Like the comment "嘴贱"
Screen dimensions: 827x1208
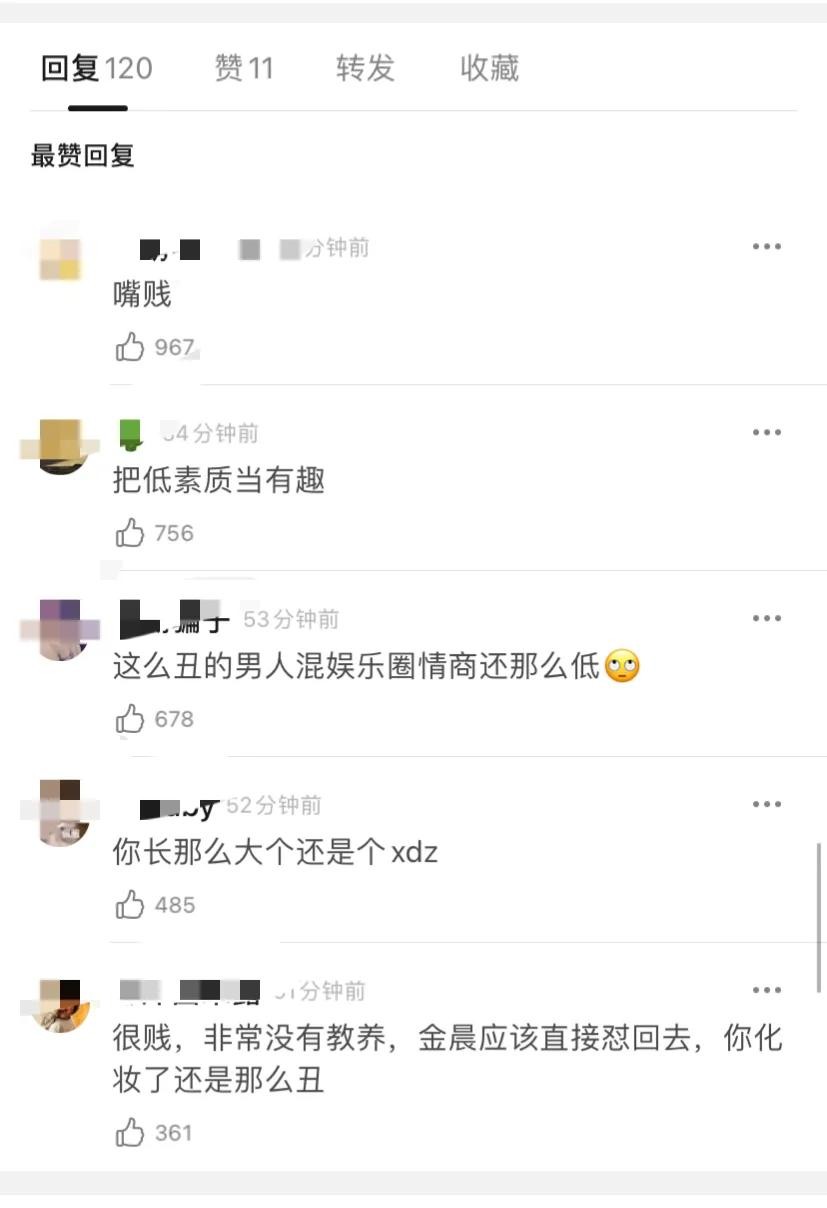[131, 348]
